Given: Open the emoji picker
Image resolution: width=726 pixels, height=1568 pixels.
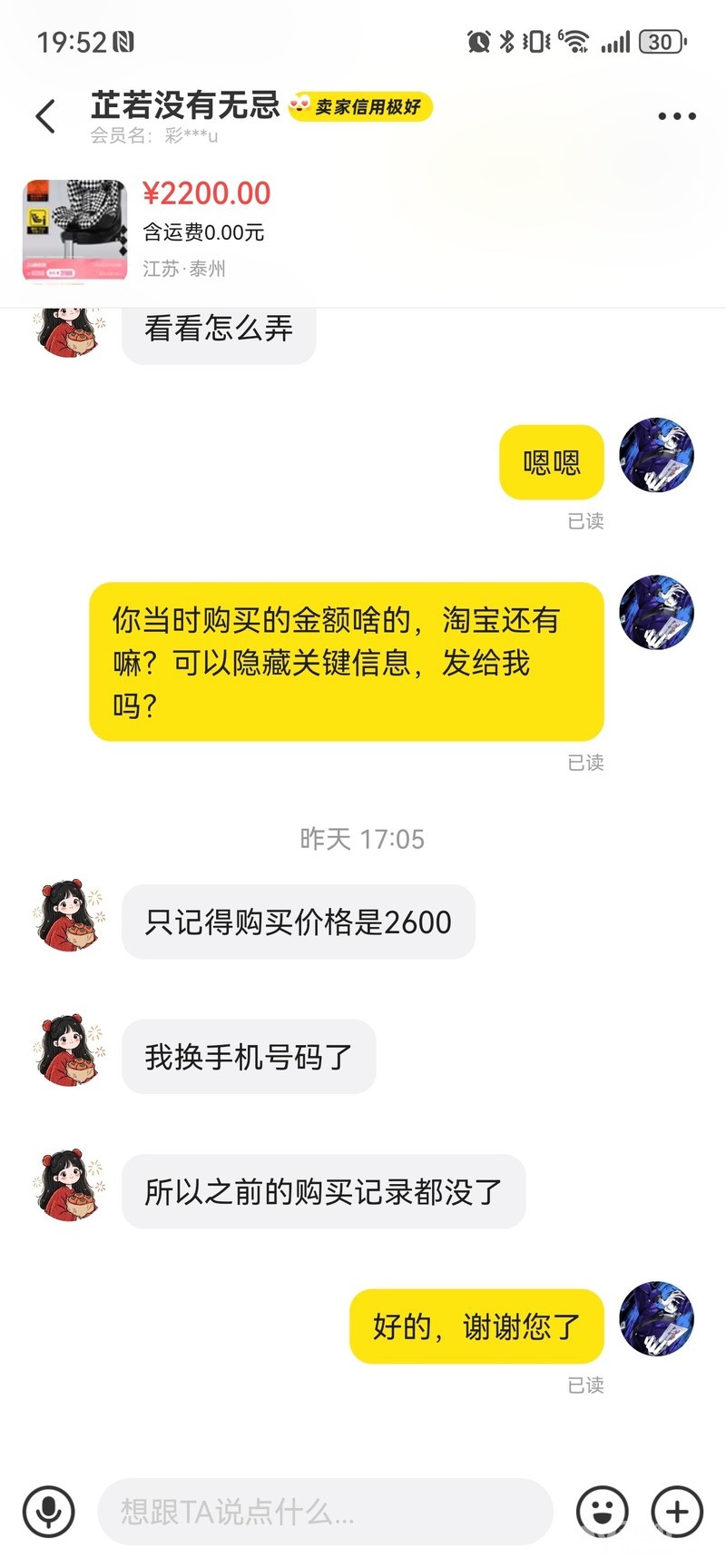Looking at the screenshot, I should click(x=602, y=1512).
